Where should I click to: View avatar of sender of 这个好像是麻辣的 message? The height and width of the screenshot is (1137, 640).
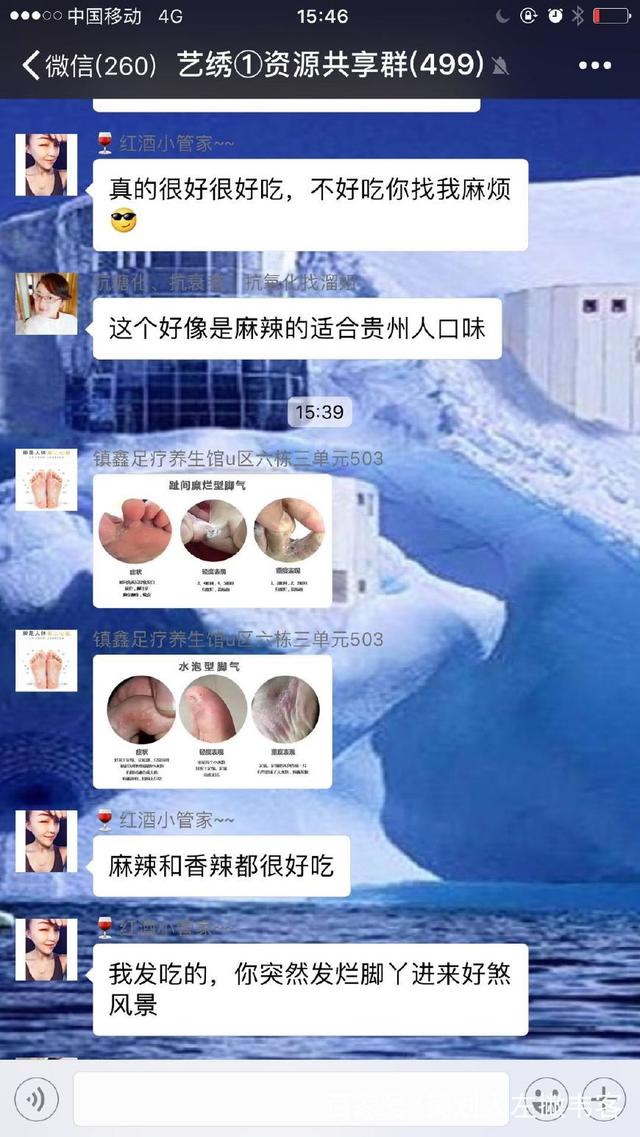46,303
